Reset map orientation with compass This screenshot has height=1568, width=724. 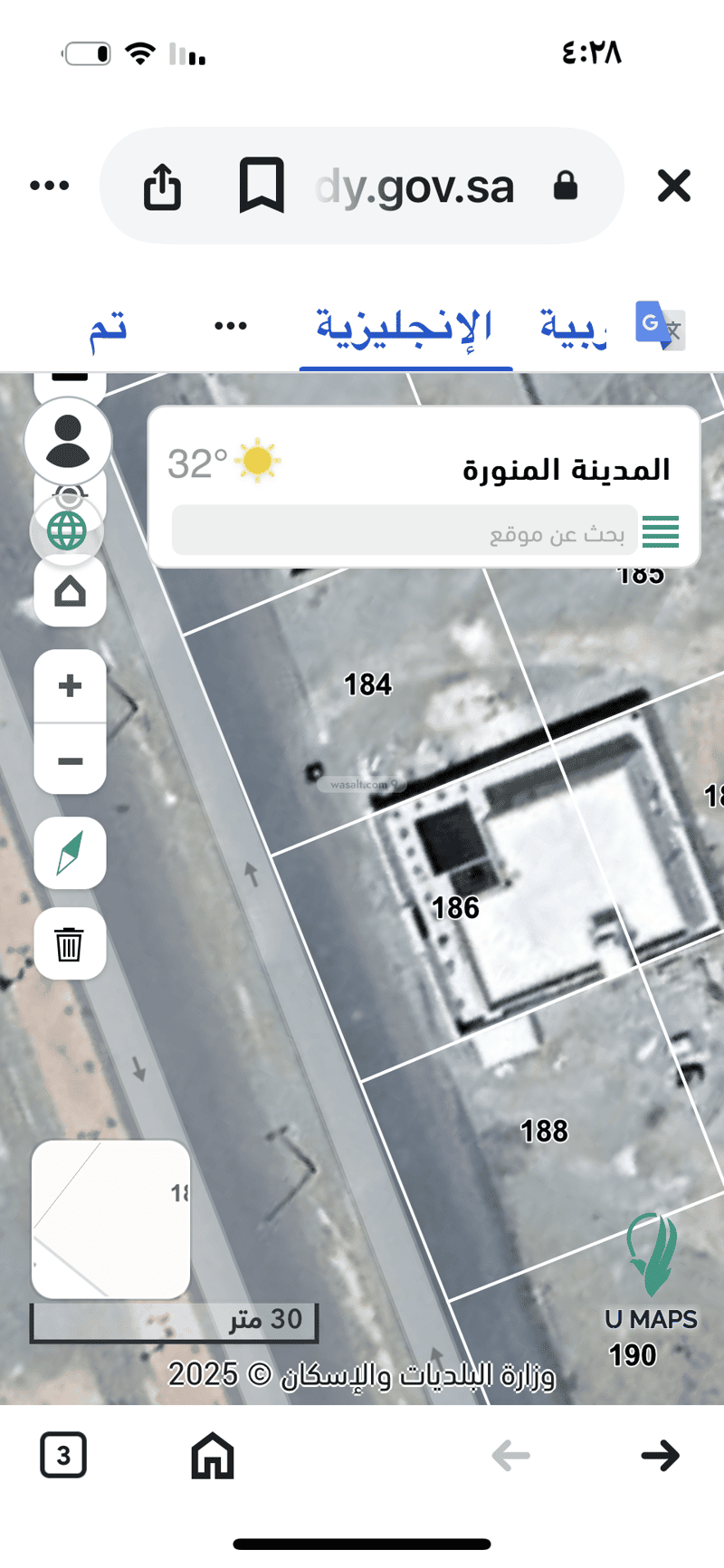[x=70, y=853]
